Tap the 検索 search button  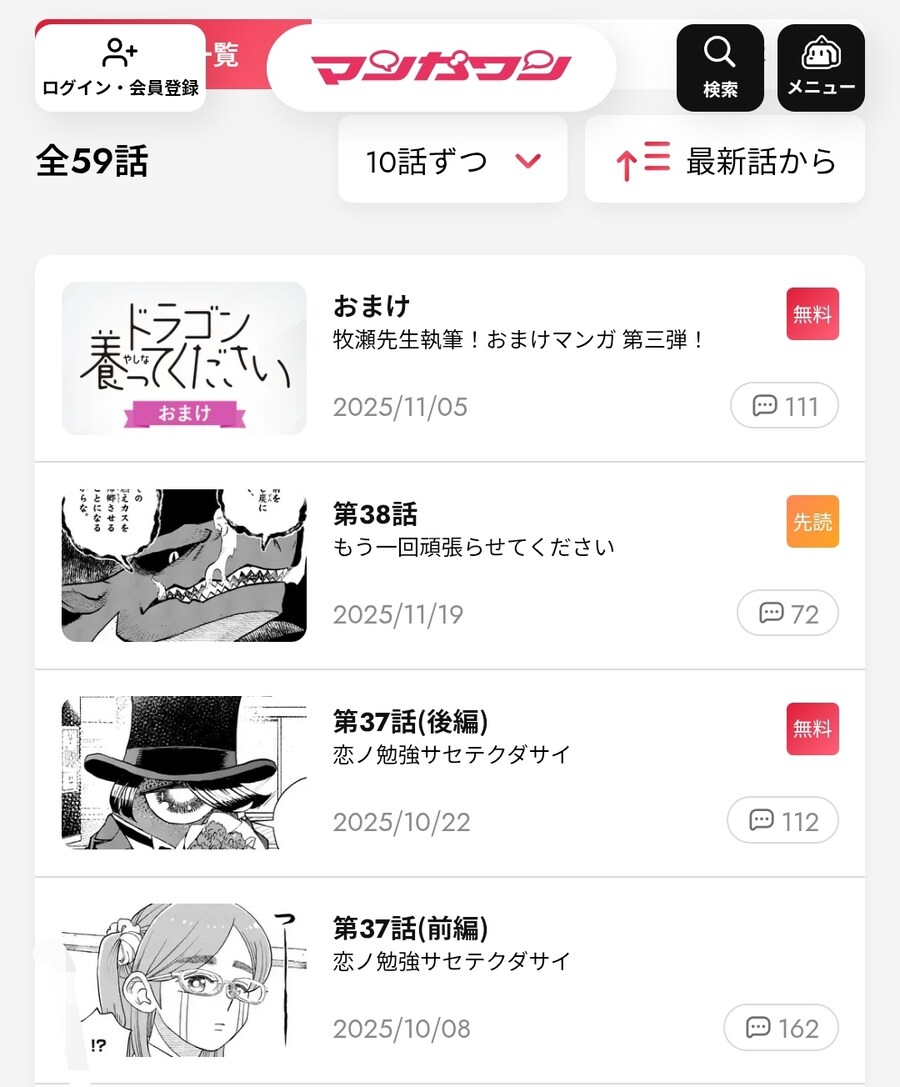click(x=720, y=67)
